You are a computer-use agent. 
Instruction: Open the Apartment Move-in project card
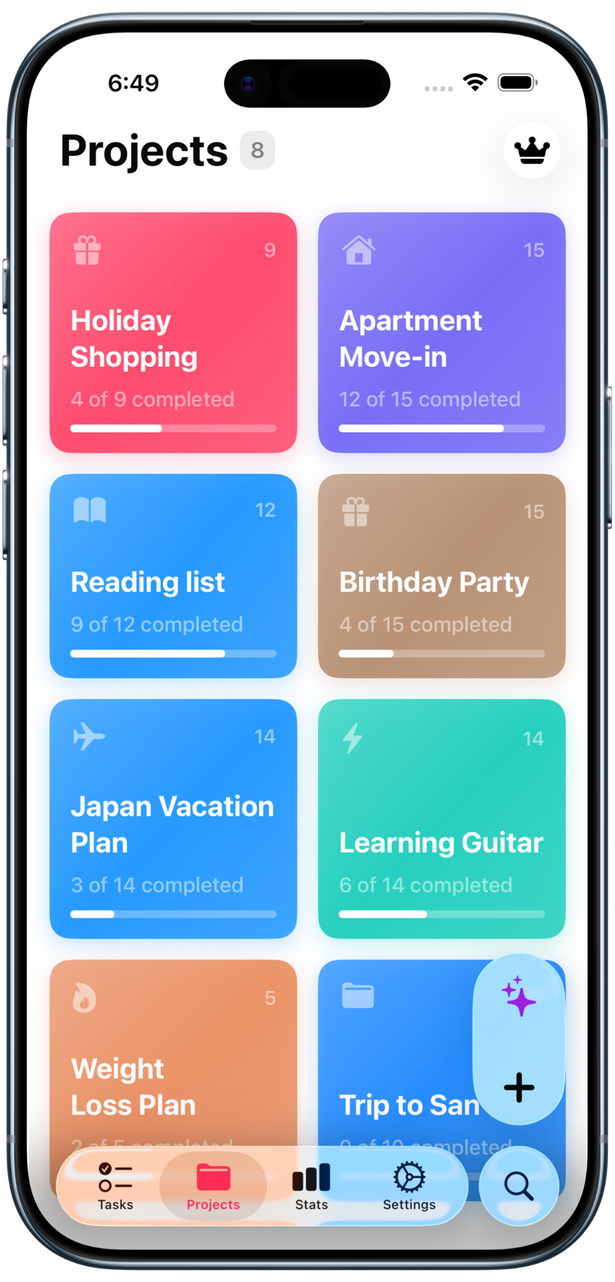pos(441,332)
